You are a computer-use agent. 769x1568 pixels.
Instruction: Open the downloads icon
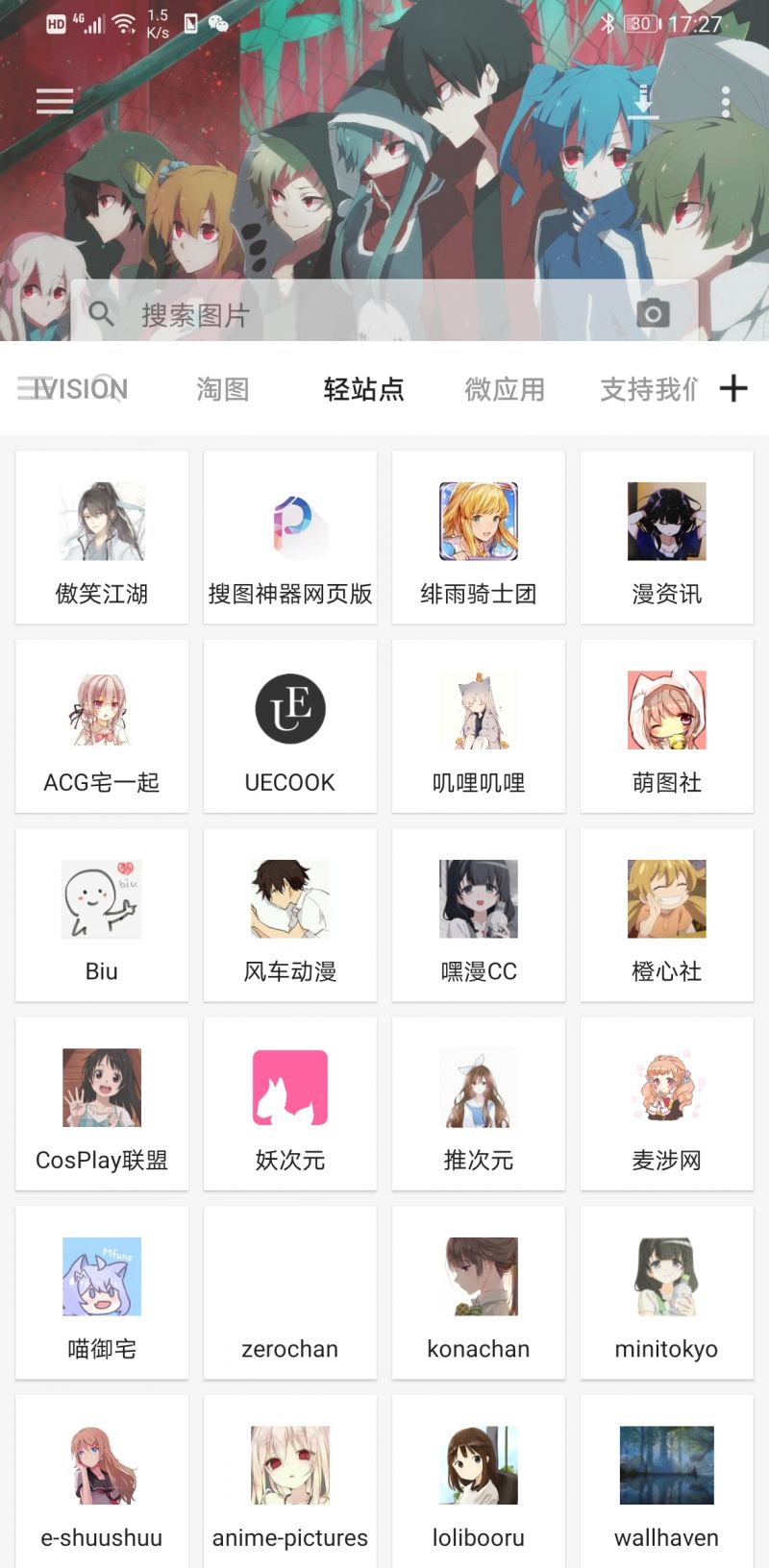point(644,101)
